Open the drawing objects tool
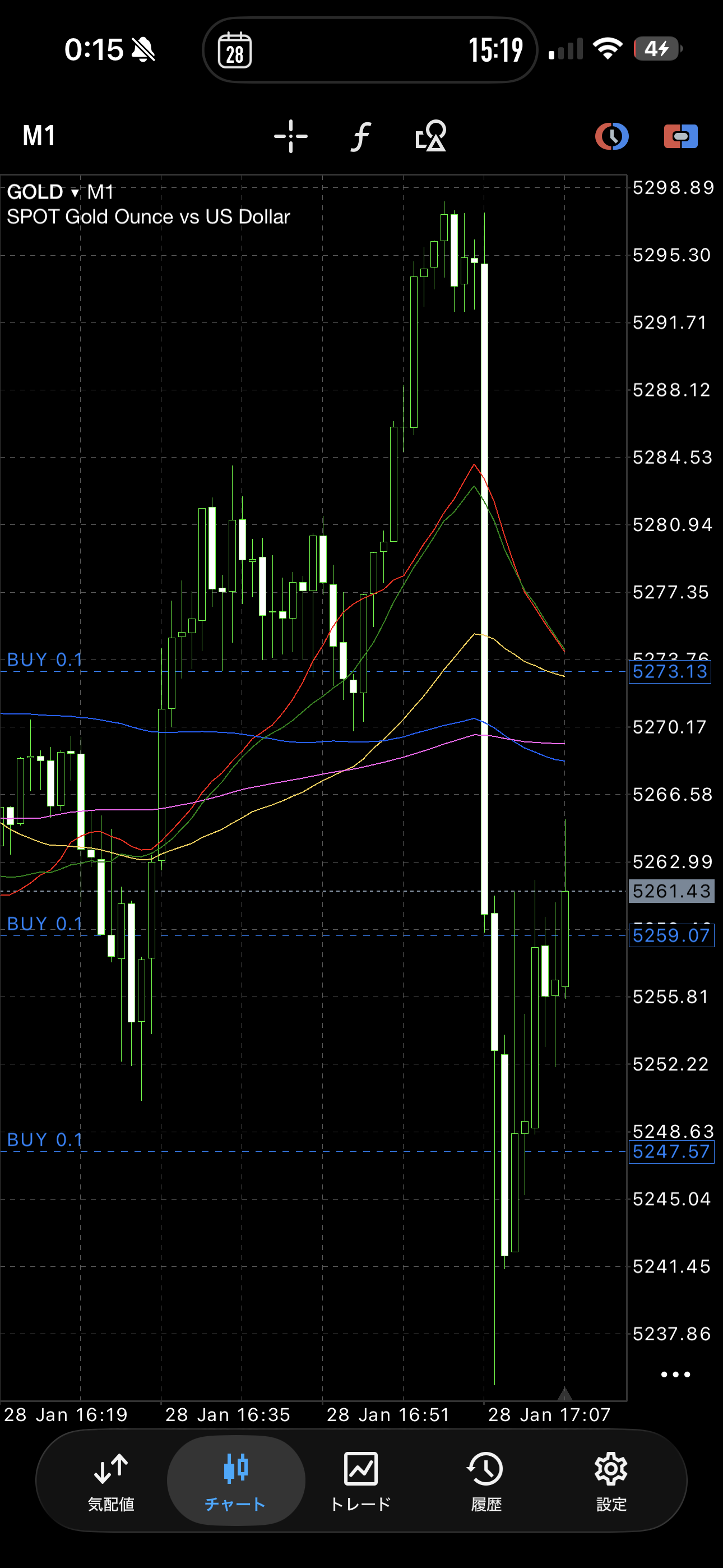 click(431, 135)
